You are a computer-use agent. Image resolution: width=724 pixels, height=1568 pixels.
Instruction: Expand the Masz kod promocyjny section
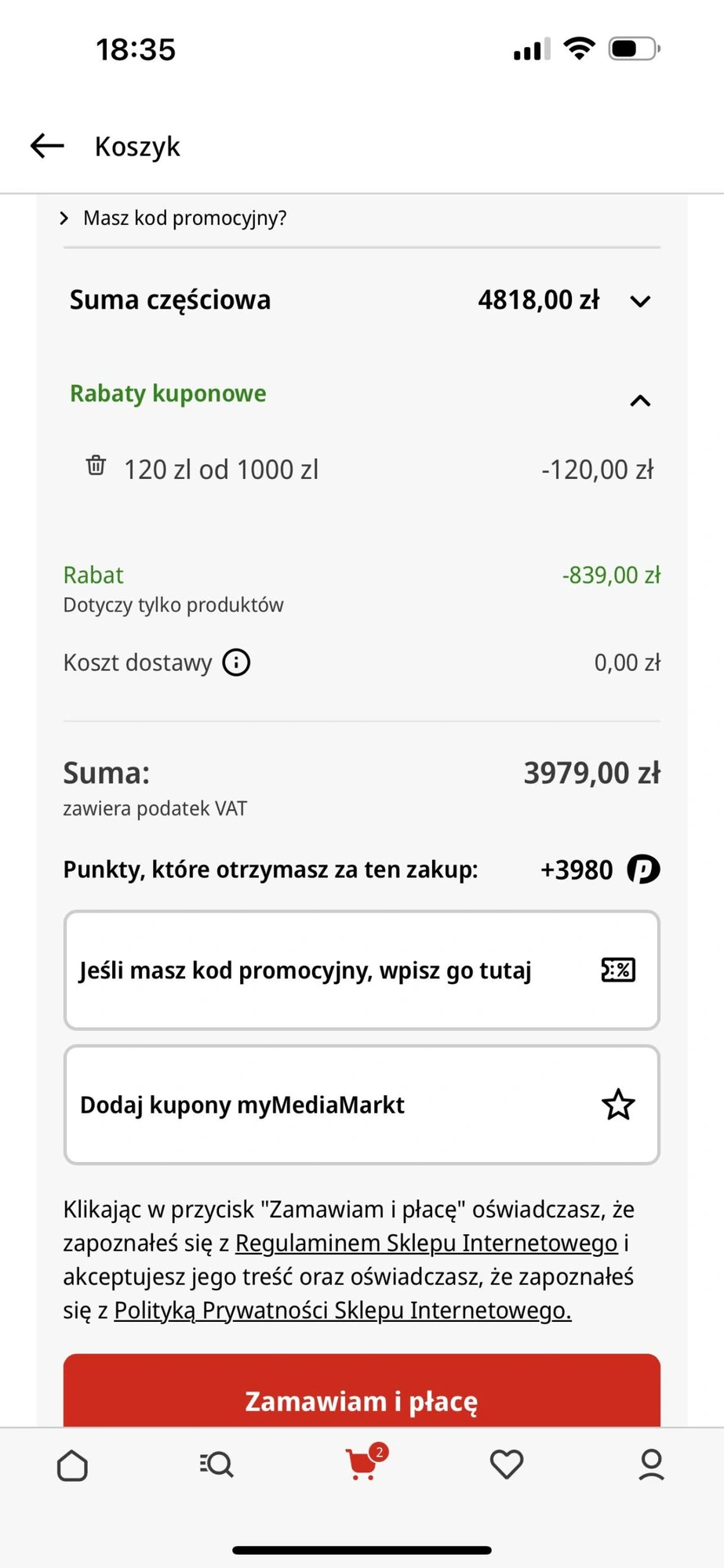173,218
